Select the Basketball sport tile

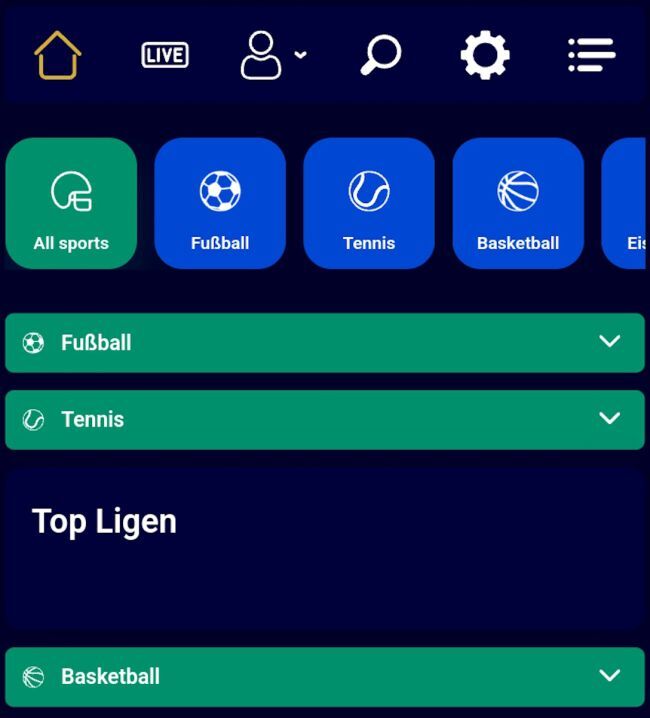[x=518, y=204]
